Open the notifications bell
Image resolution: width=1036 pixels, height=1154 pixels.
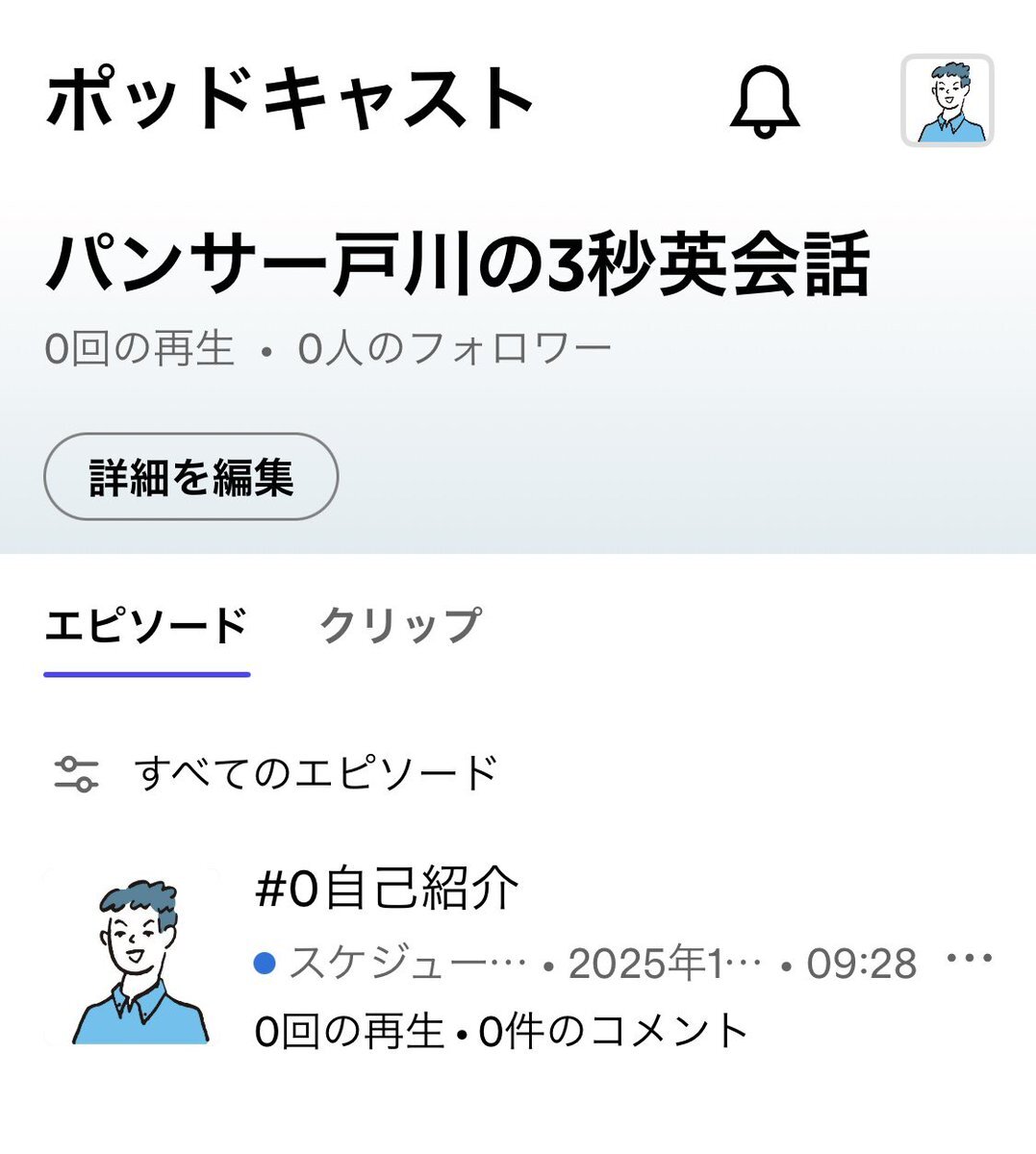765,103
